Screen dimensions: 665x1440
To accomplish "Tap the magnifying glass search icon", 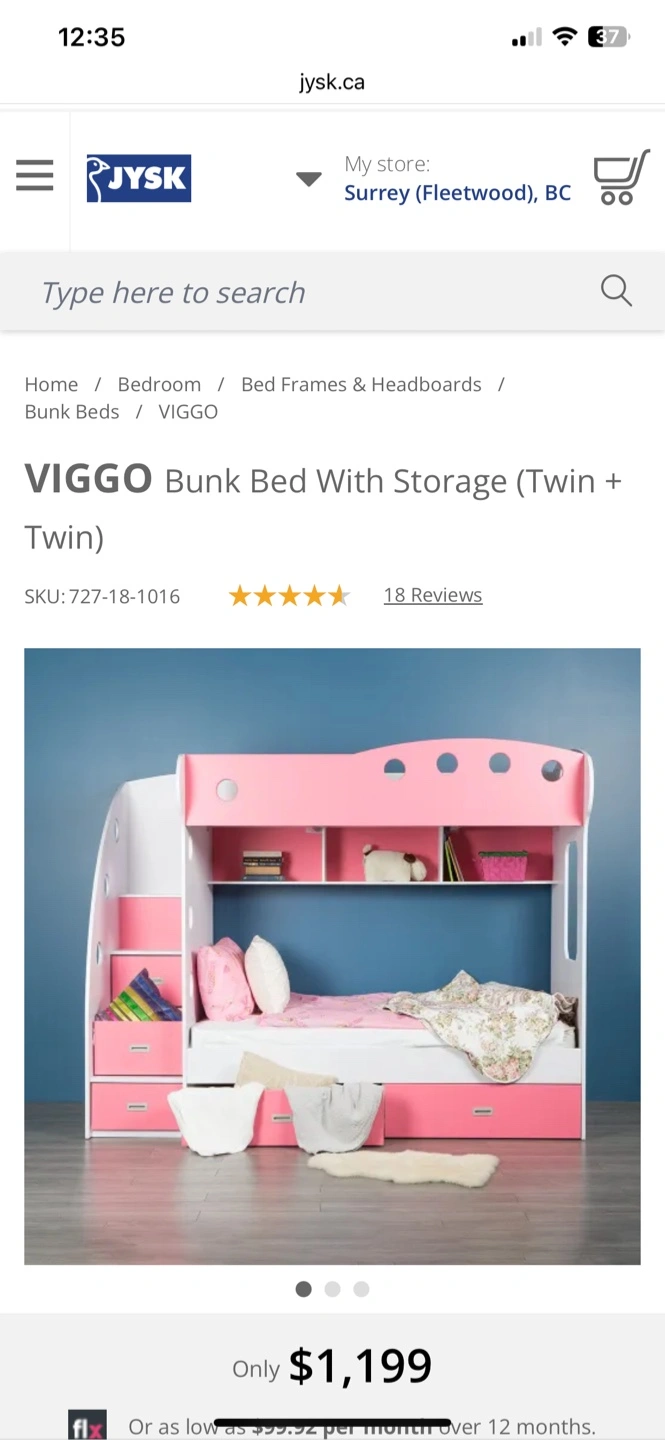I will tap(616, 291).
